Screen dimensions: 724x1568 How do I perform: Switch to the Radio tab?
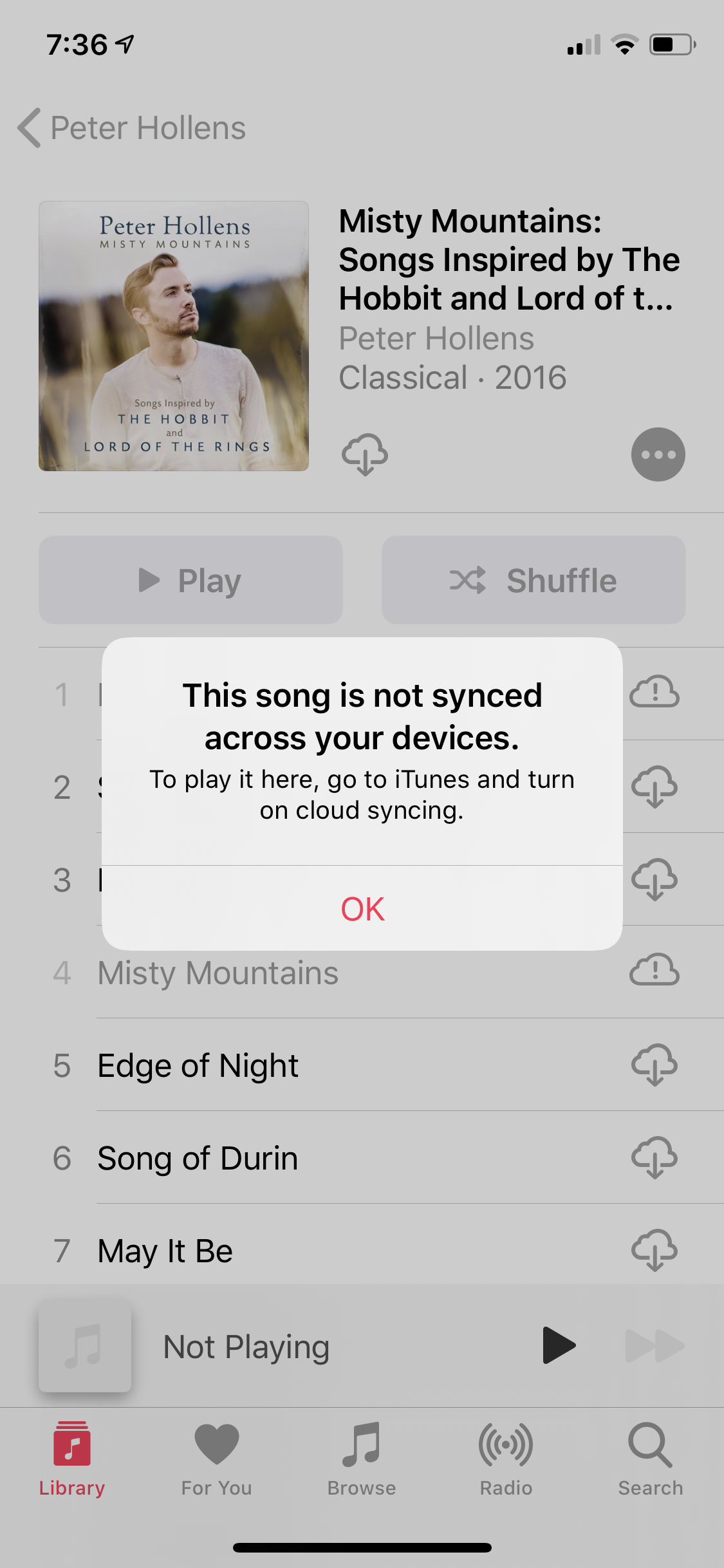[506, 1460]
